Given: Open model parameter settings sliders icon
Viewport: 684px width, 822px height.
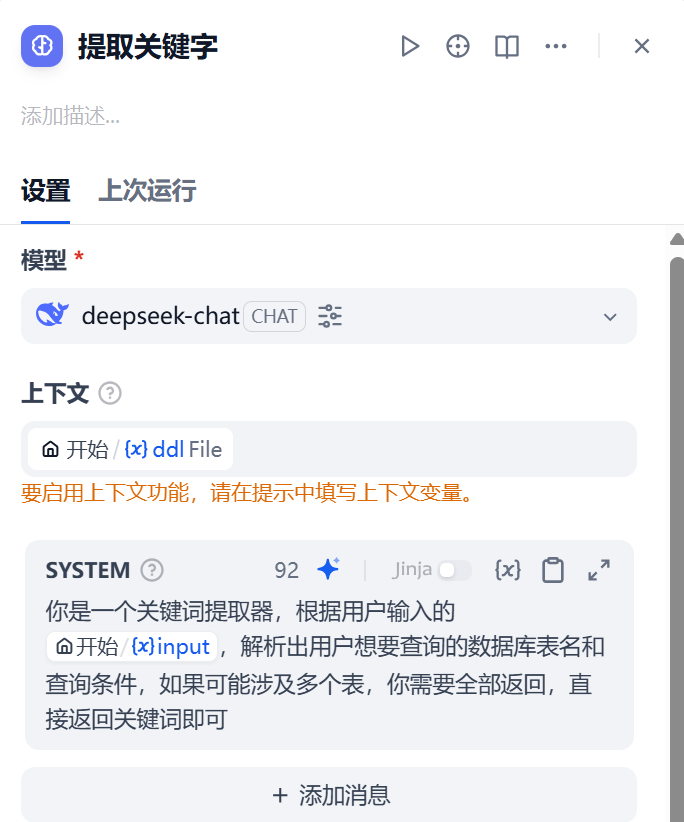Looking at the screenshot, I should click(x=330, y=317).
